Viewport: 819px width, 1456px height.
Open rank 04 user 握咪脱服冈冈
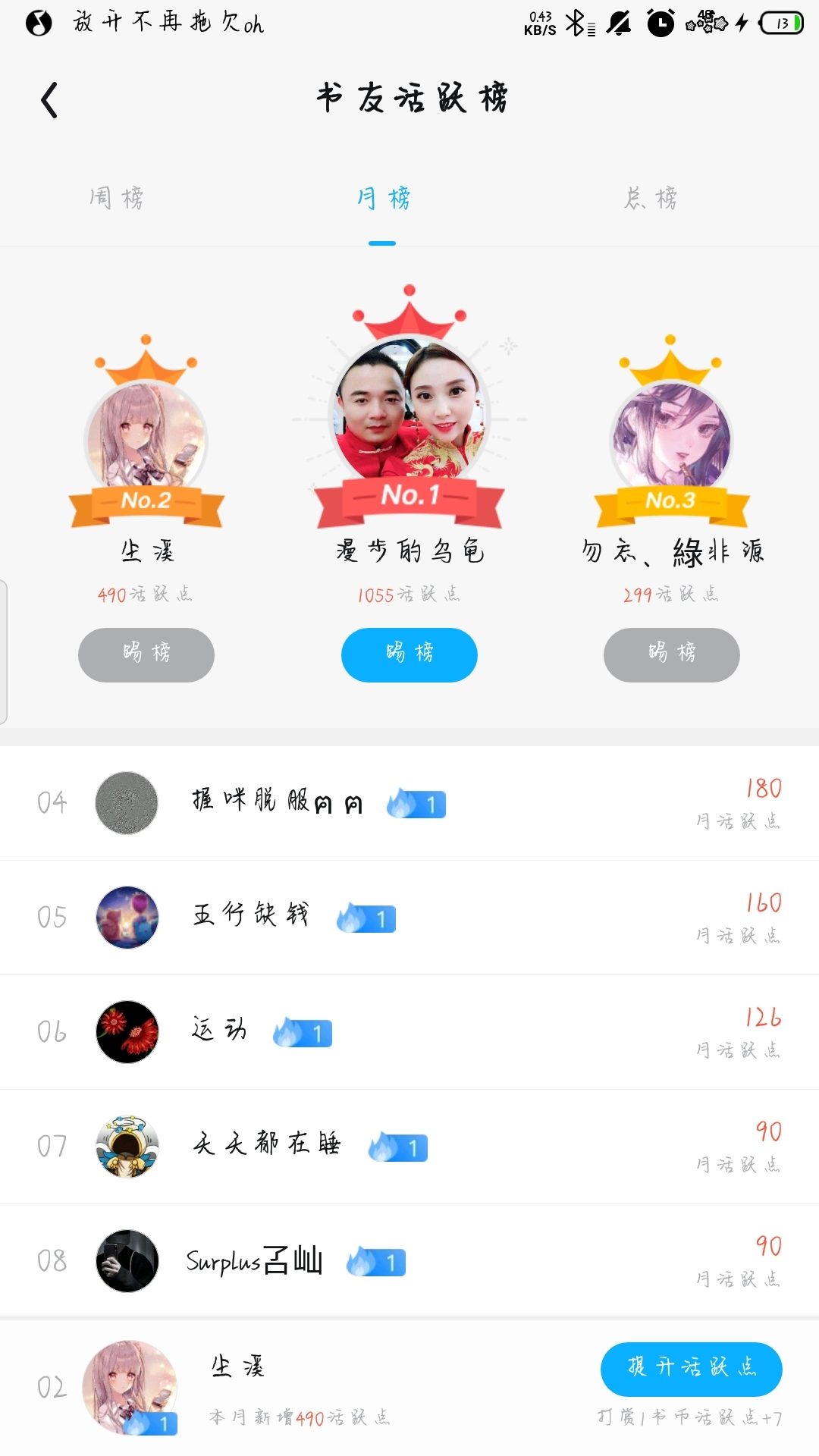[277, 802]
